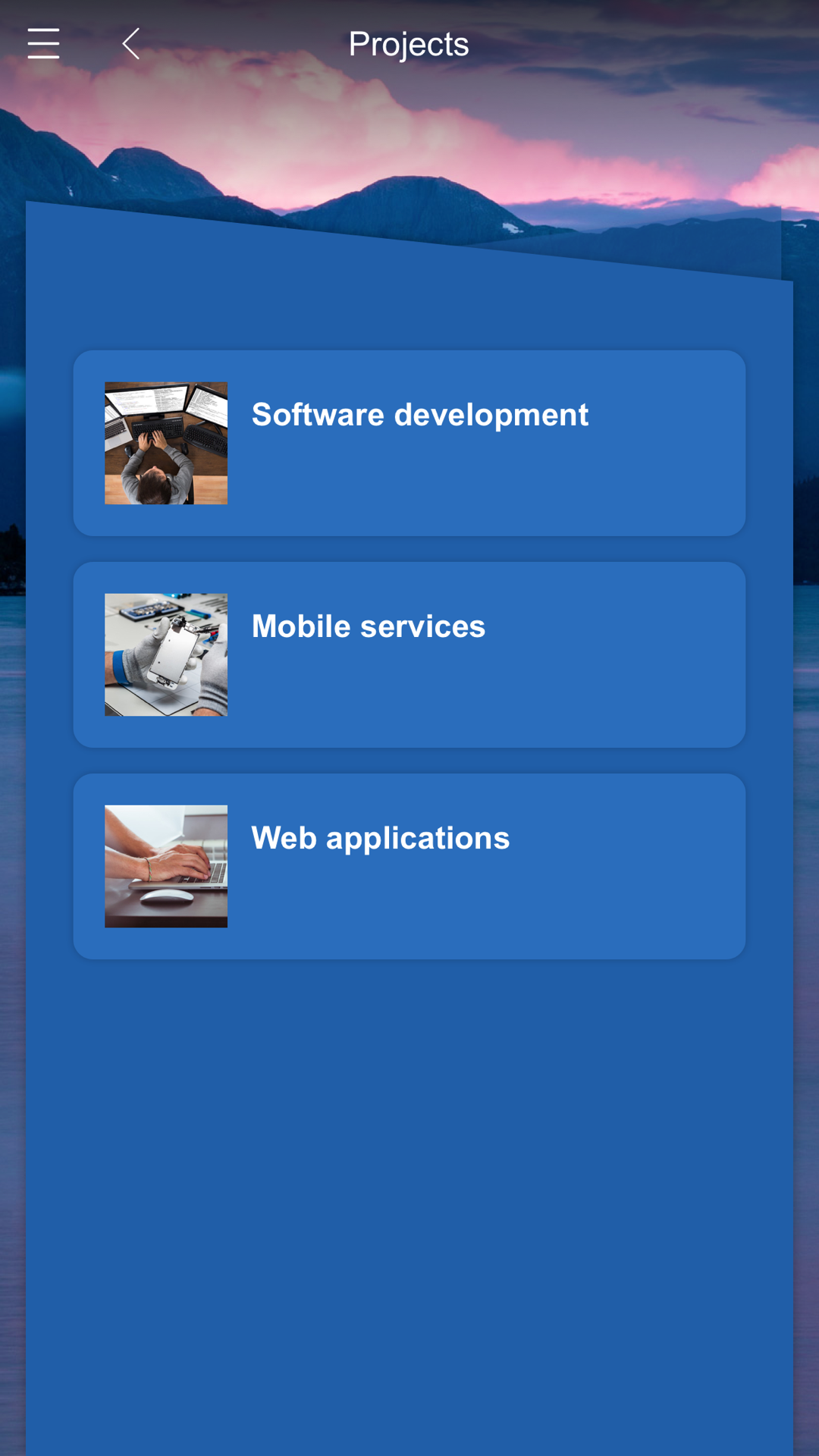This screenshot has height=1456, width=819.
Task: Open the Software development project card
Action: 409,442
